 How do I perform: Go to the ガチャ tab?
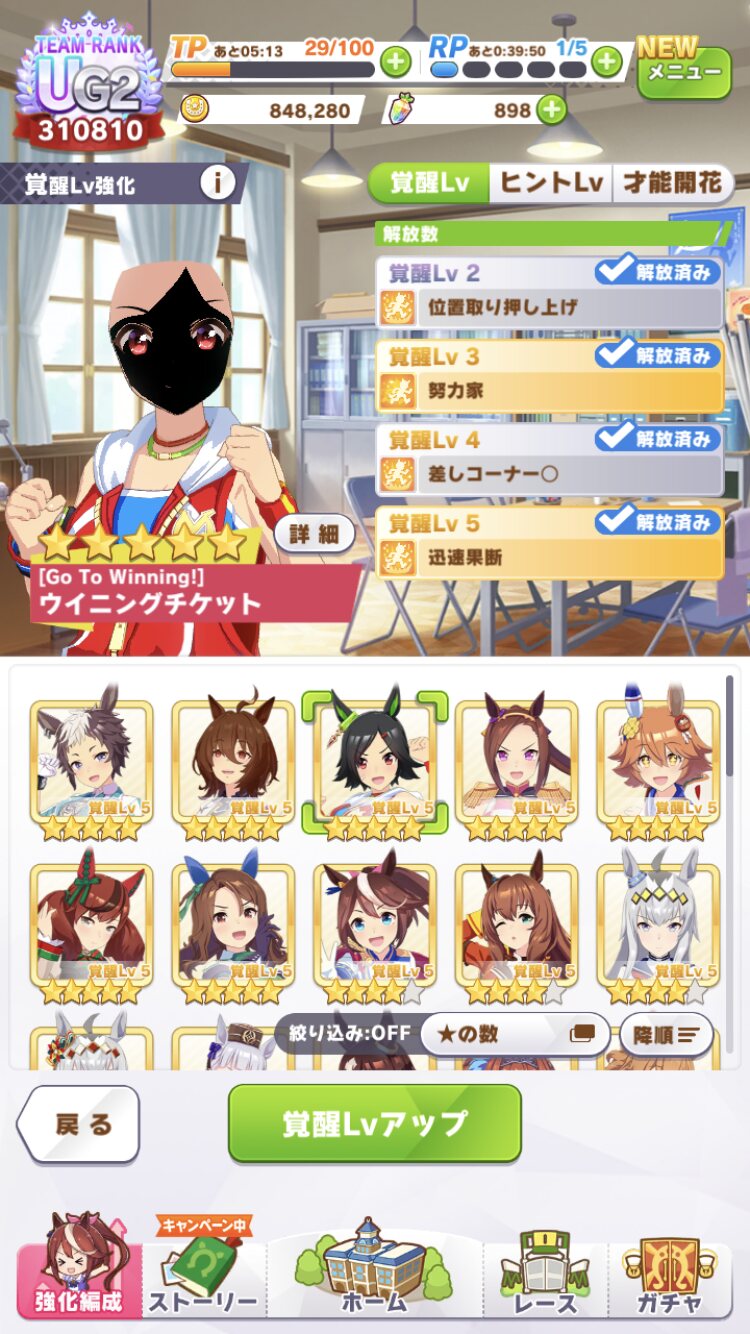[668, 1272]
